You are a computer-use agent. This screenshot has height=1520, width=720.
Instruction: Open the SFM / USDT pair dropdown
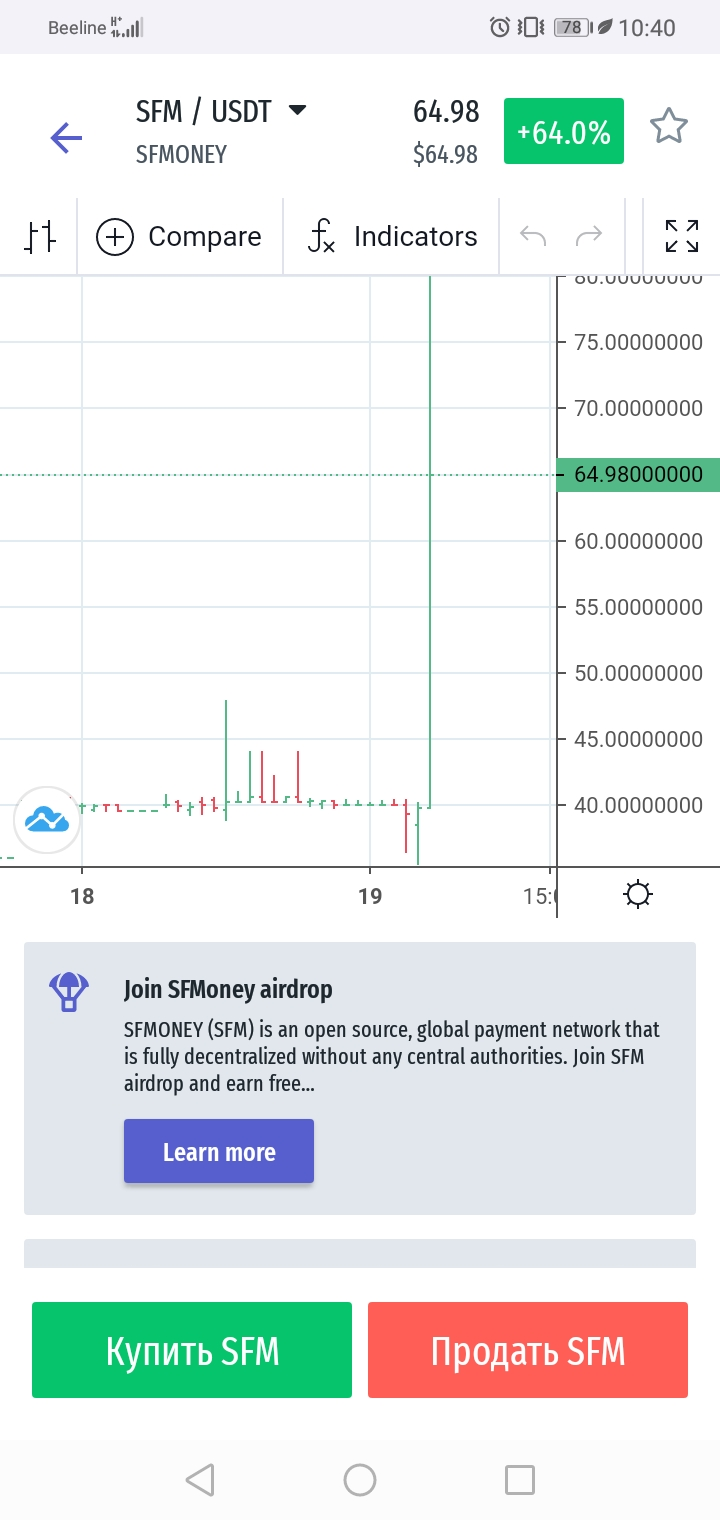[221, 112]
